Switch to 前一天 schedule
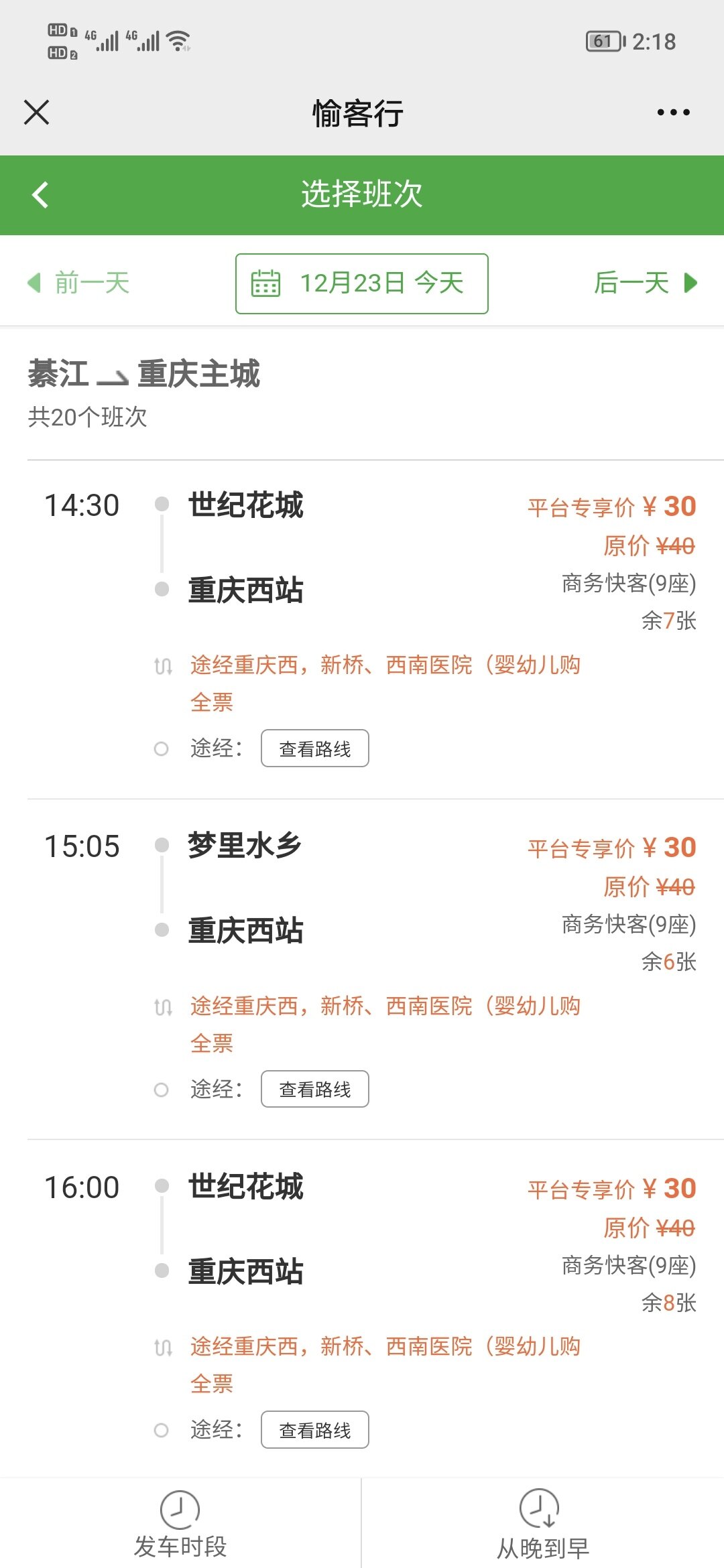The width and height of the screenshot is (724, 1568). click(x=79, y=283)
